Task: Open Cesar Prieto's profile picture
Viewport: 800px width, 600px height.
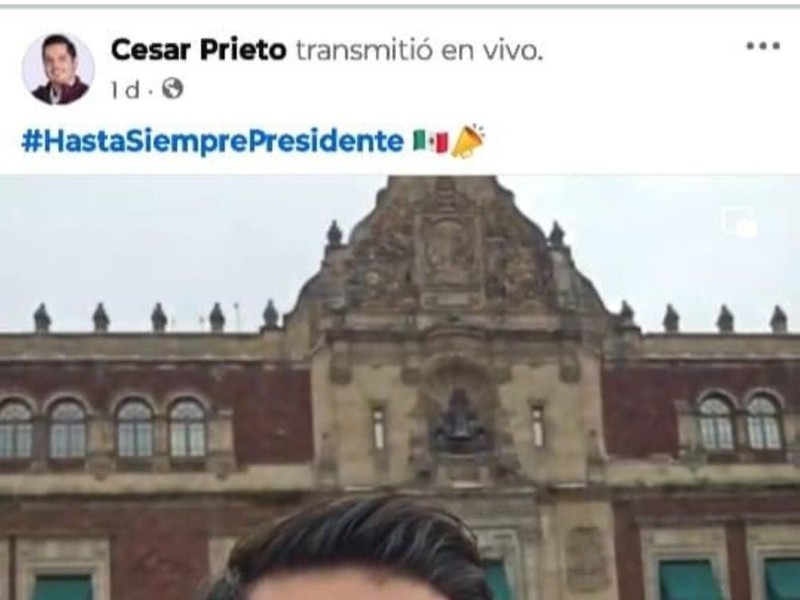Action: pos(58,68)
